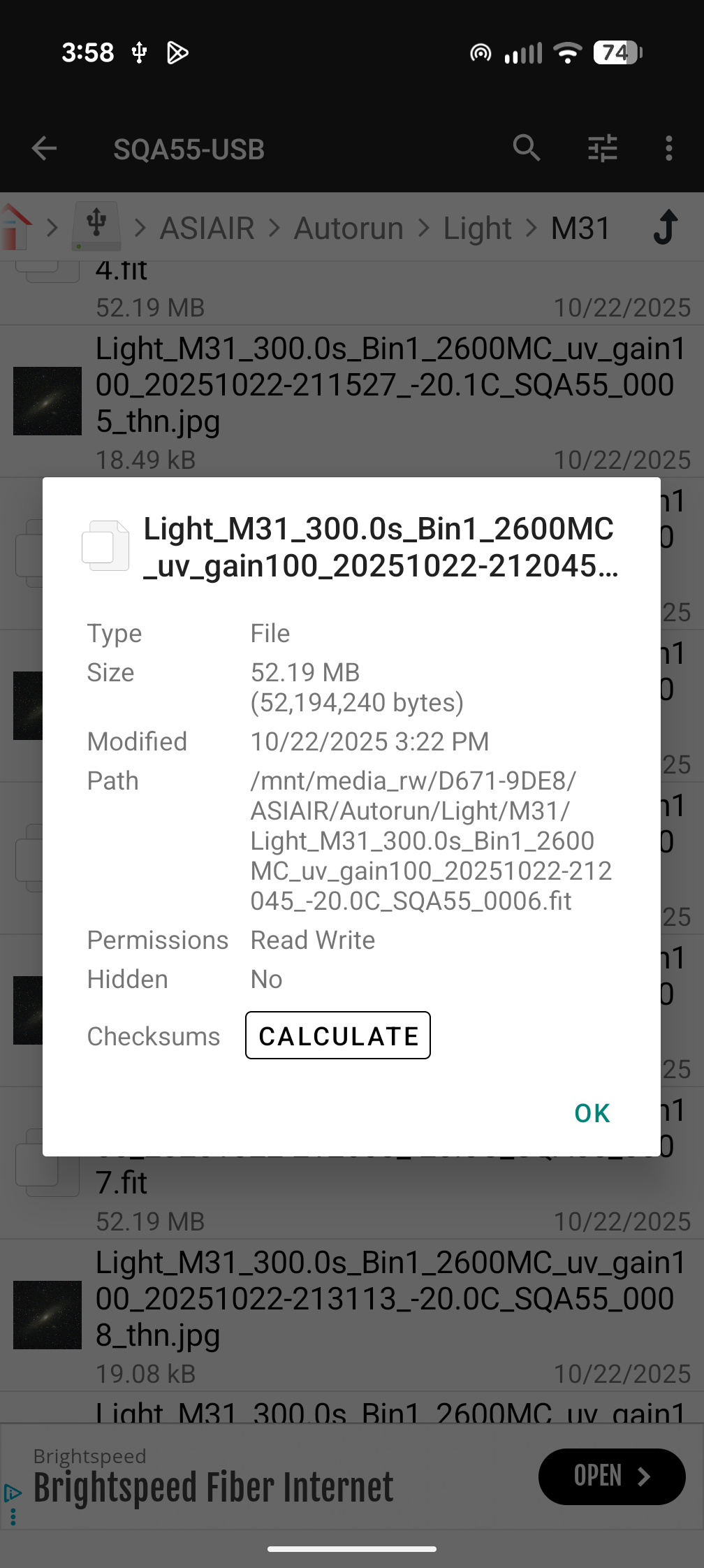Go back with the arrow icon
The width and height of the screenshot is (704, 1568).
pyautogui.click(x=44, y=148)
